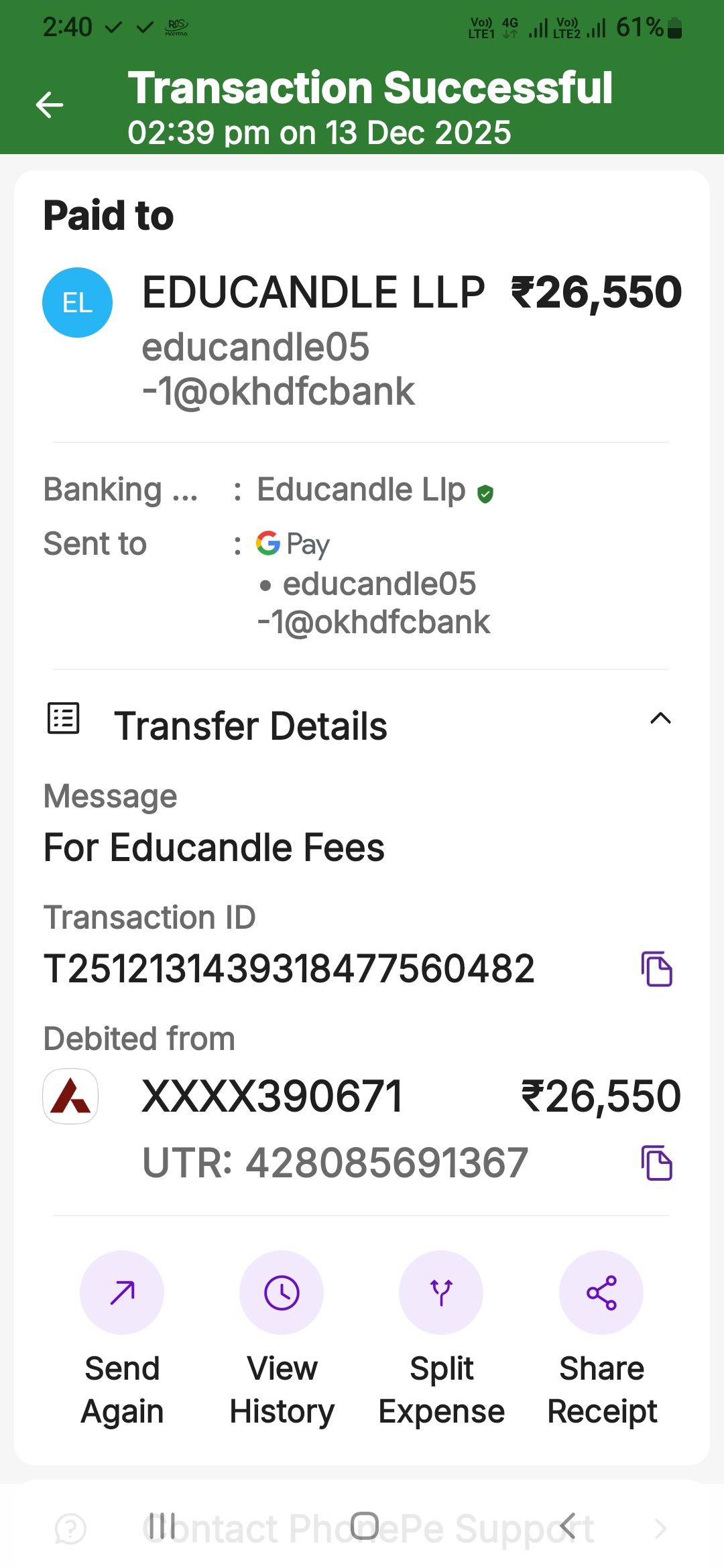This screenshot has width=724, height=1568.
Task: Tap Send Again
Action: (x=122, y=1293)
